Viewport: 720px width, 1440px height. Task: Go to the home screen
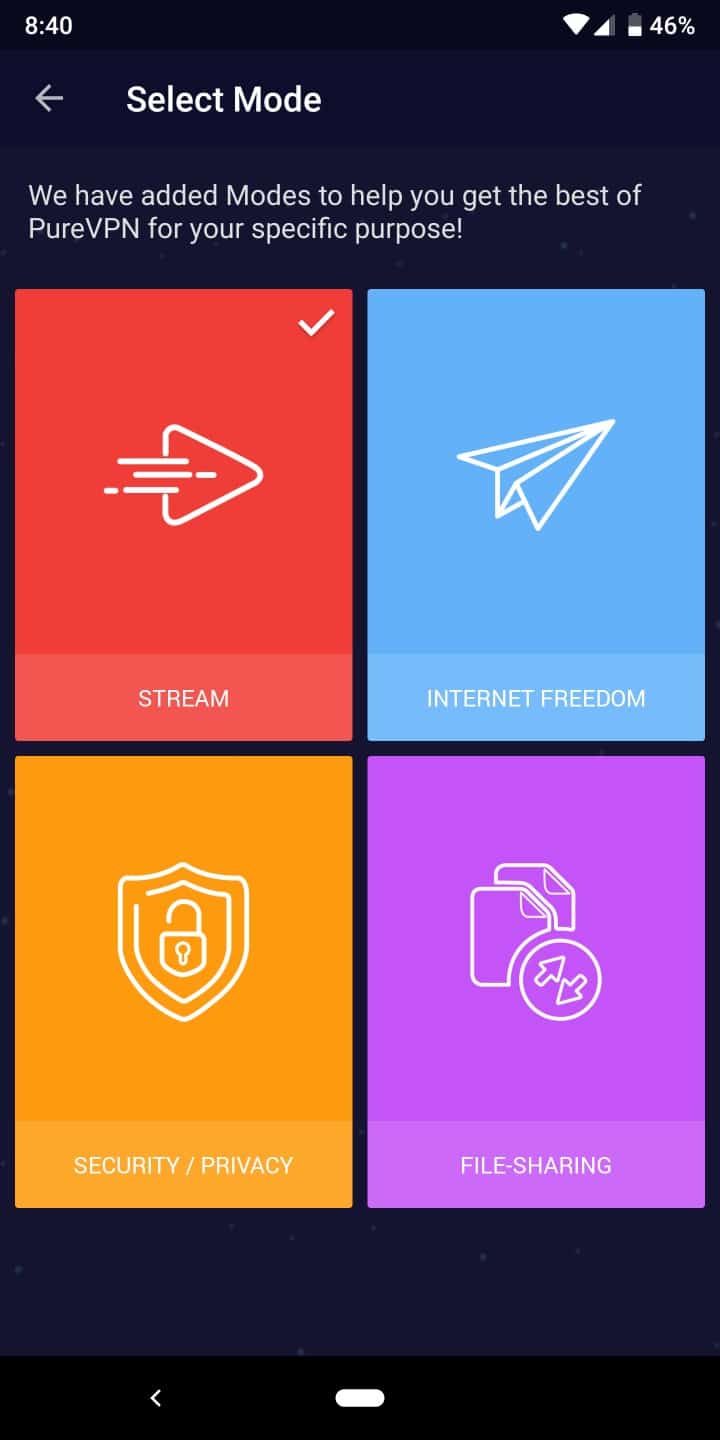tap(360, 1398)
